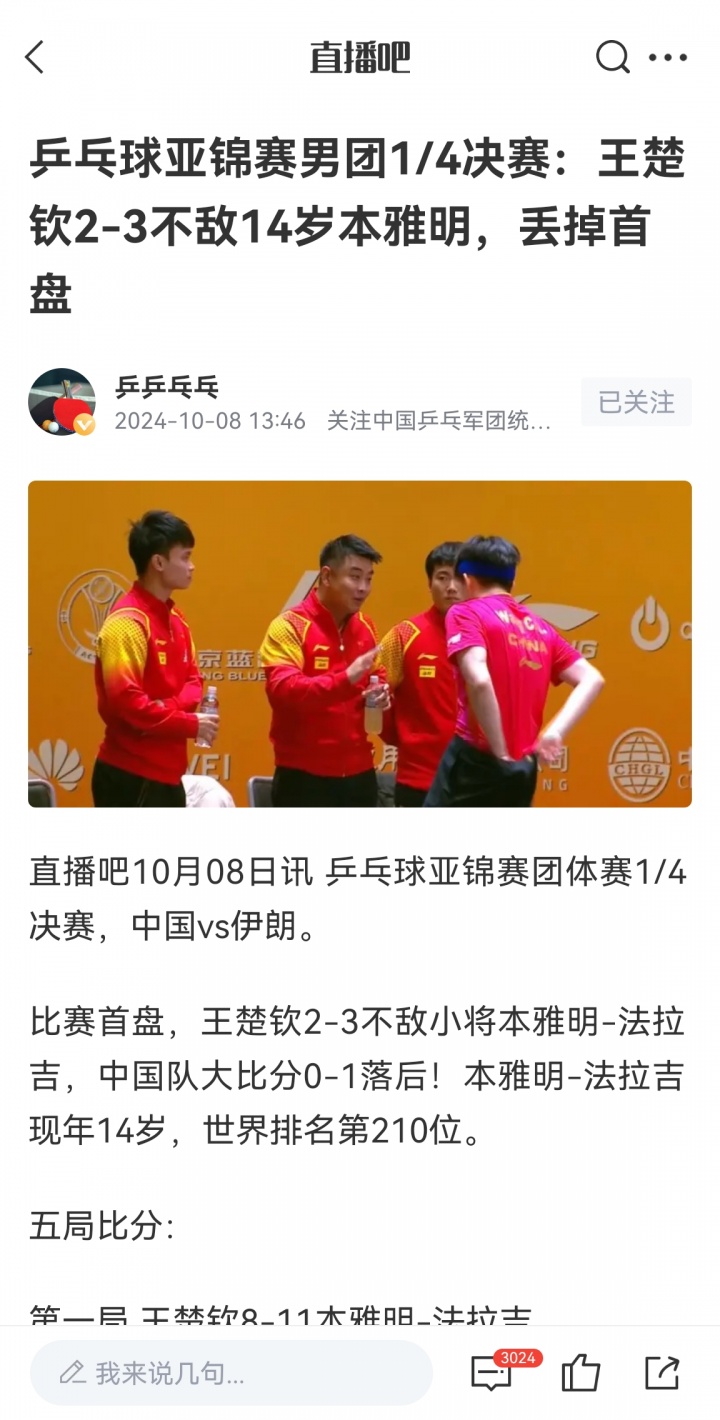Open the article's table tennis photo
This screenshot has width=720, height=1420.
(x=360, y=644)
